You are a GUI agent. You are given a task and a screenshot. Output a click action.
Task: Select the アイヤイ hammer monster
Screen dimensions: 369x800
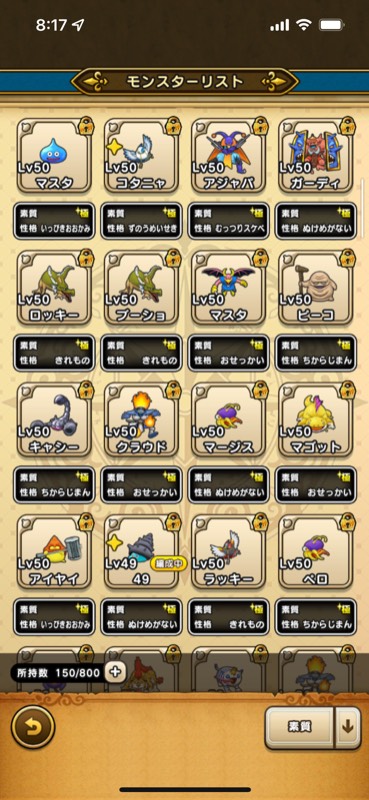pos(54,552)
